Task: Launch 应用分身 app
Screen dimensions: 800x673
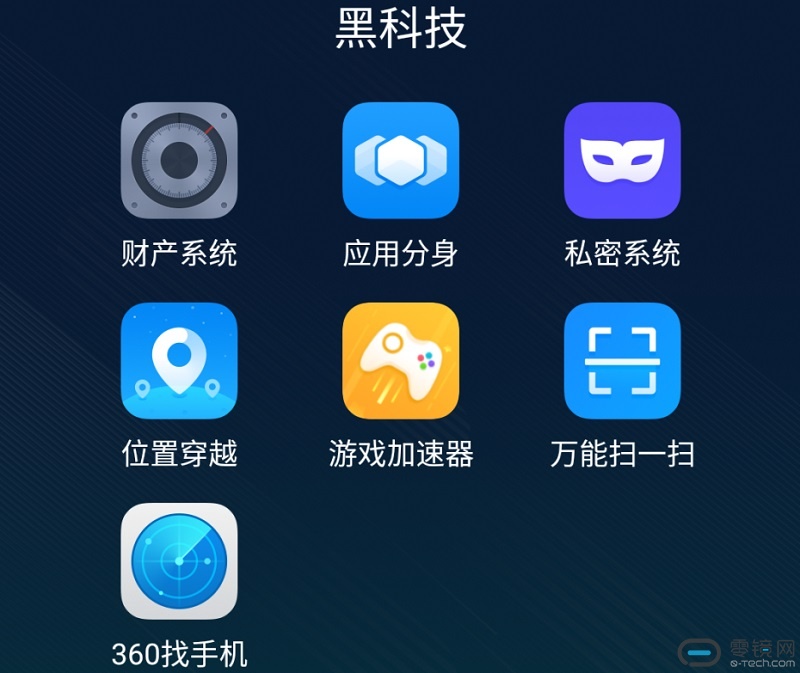Action: (400, 160)
